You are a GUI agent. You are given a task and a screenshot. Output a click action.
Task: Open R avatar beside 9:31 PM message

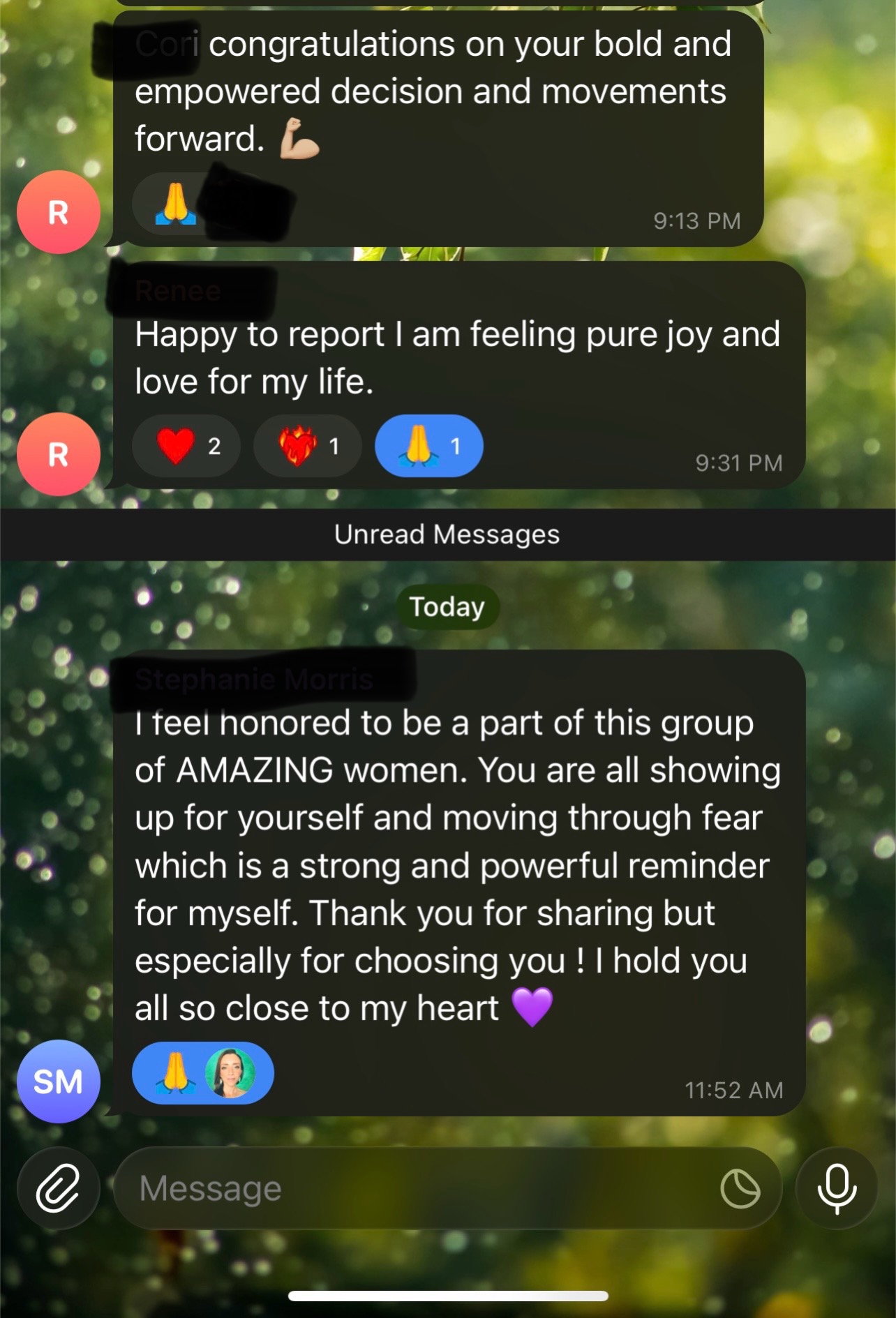59,454
